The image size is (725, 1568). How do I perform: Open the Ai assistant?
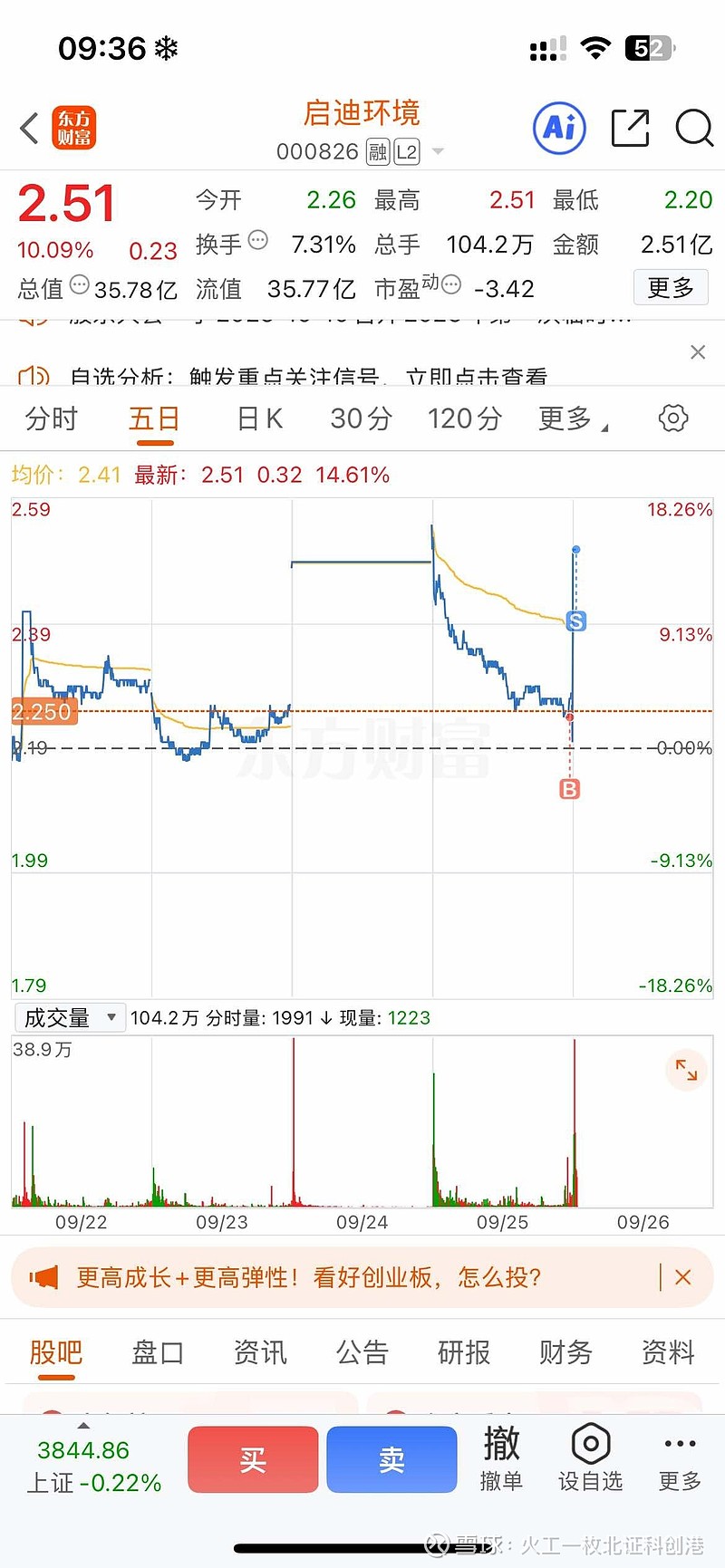[559, 128]
